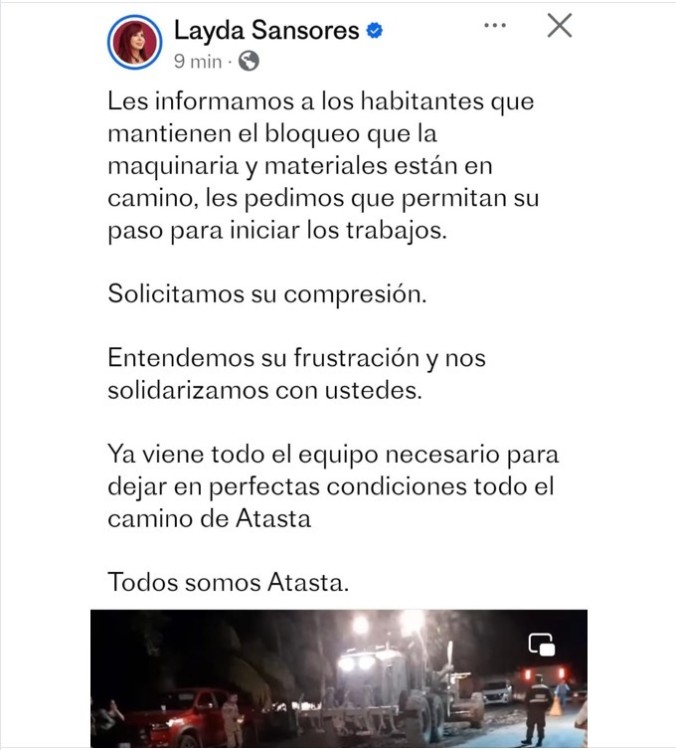Screen dimensions: 676x750
Task: Open Layda Sansores' profile picture
Action: point(134,41)
